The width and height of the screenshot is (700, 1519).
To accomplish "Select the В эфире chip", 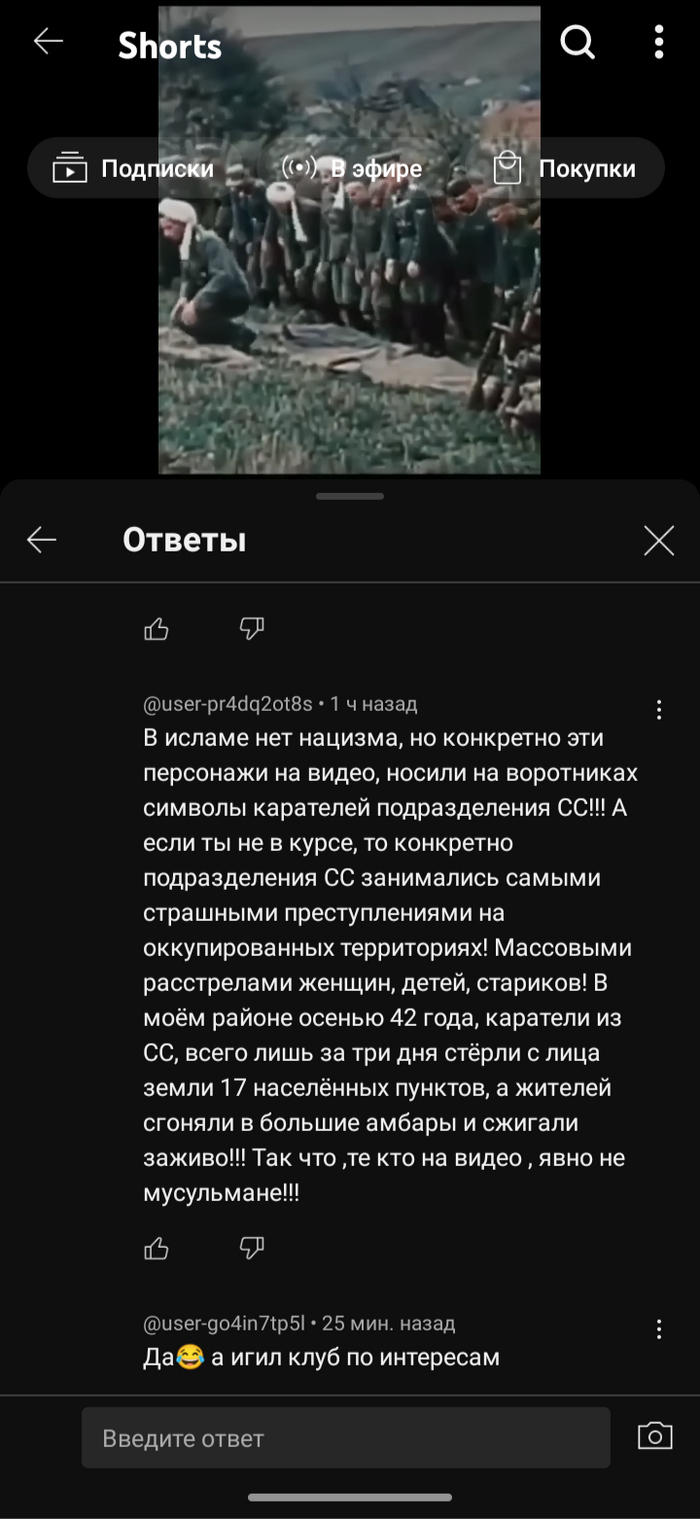I will point(352,168).
